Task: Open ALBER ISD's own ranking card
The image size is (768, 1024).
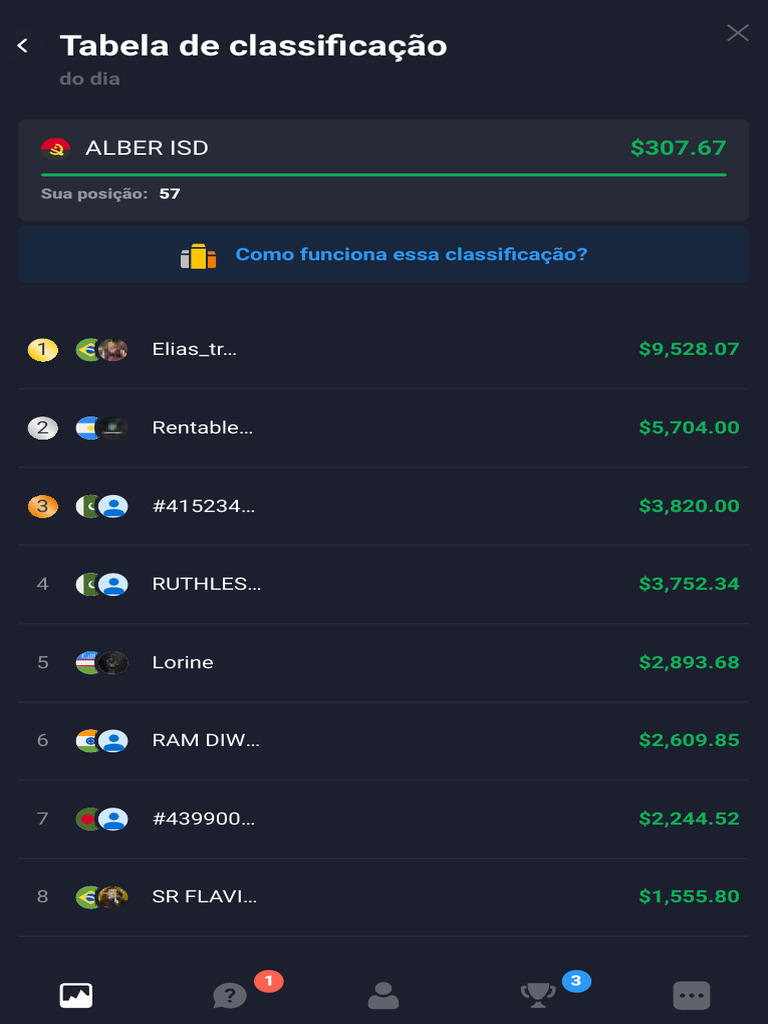Action: [384, 170]
